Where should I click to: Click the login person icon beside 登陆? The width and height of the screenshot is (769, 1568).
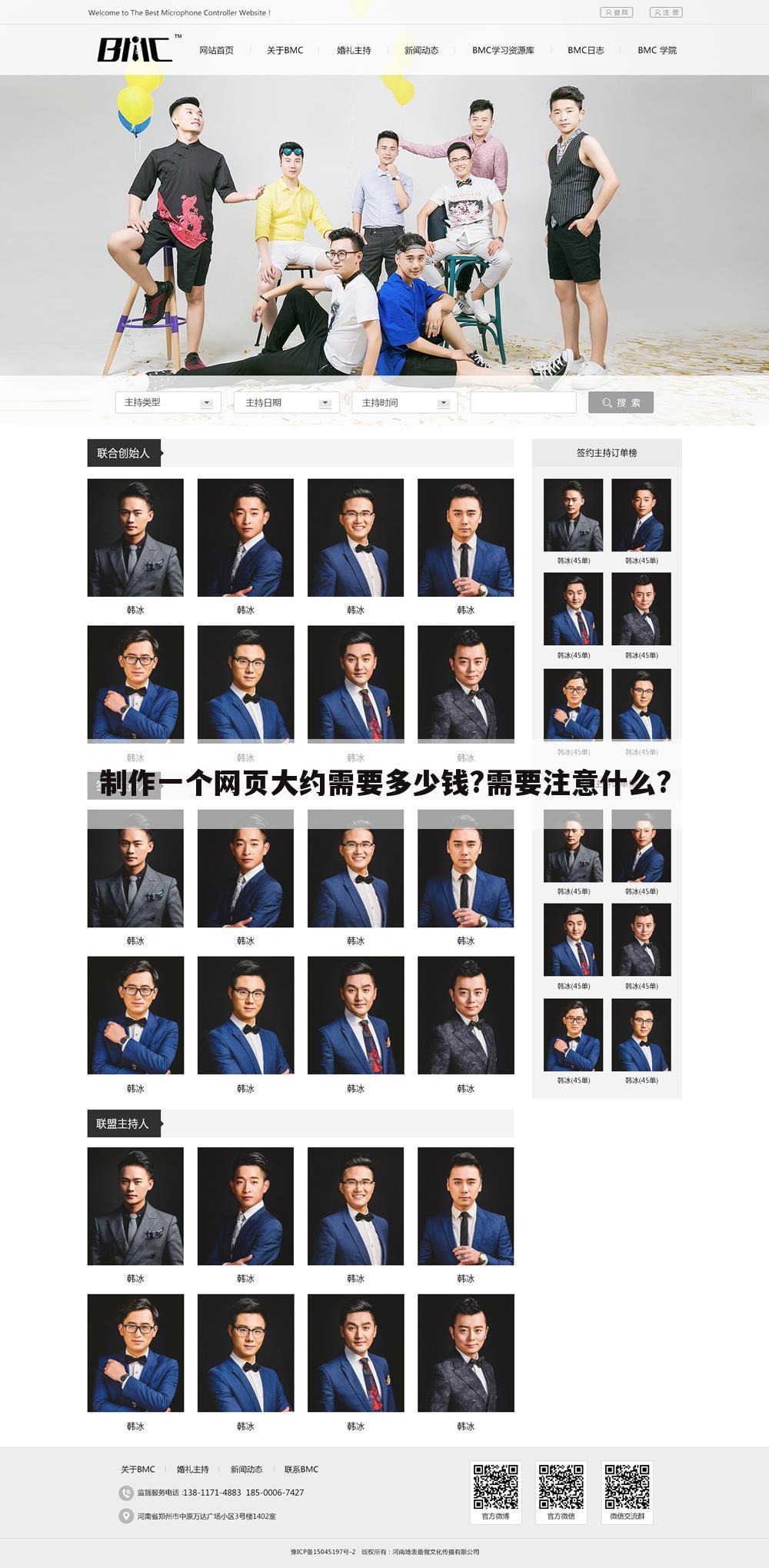click(x=608, y=12)
